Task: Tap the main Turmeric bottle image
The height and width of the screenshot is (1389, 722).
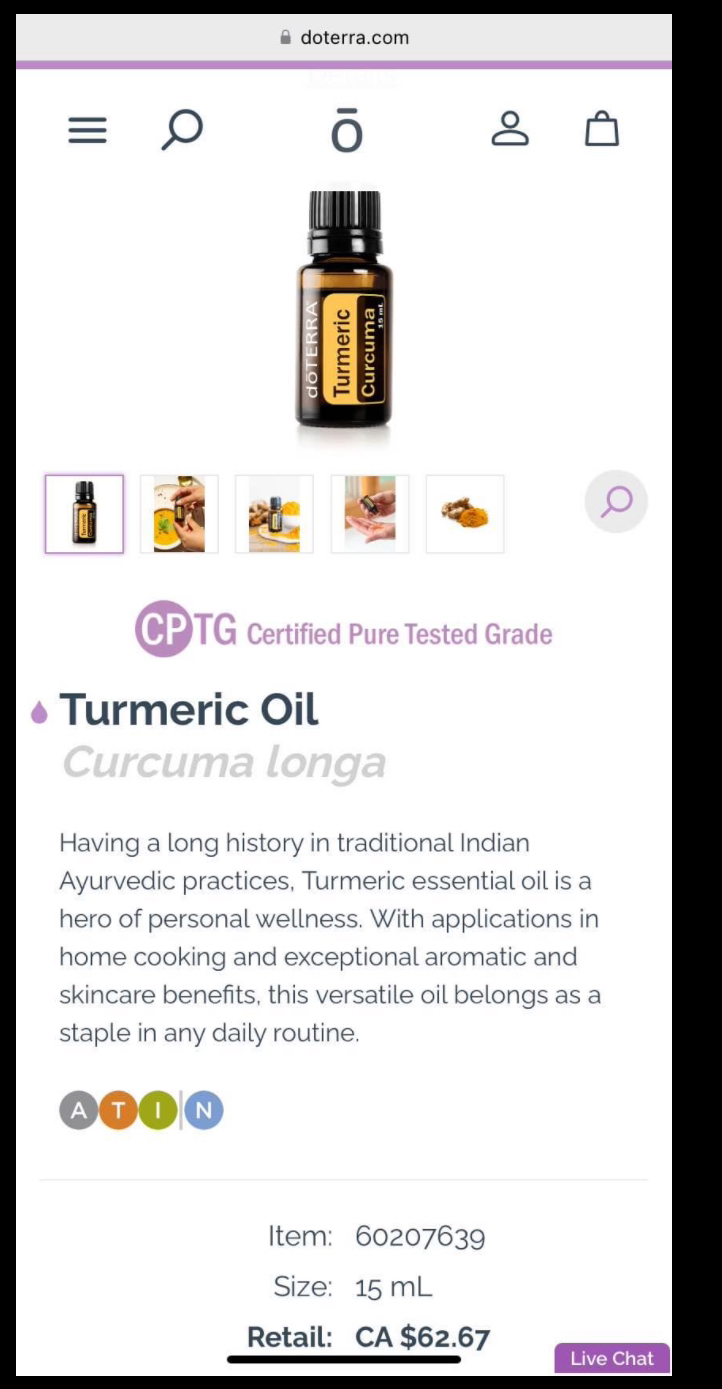Action: pyautogui.click(x=344, y=310)
